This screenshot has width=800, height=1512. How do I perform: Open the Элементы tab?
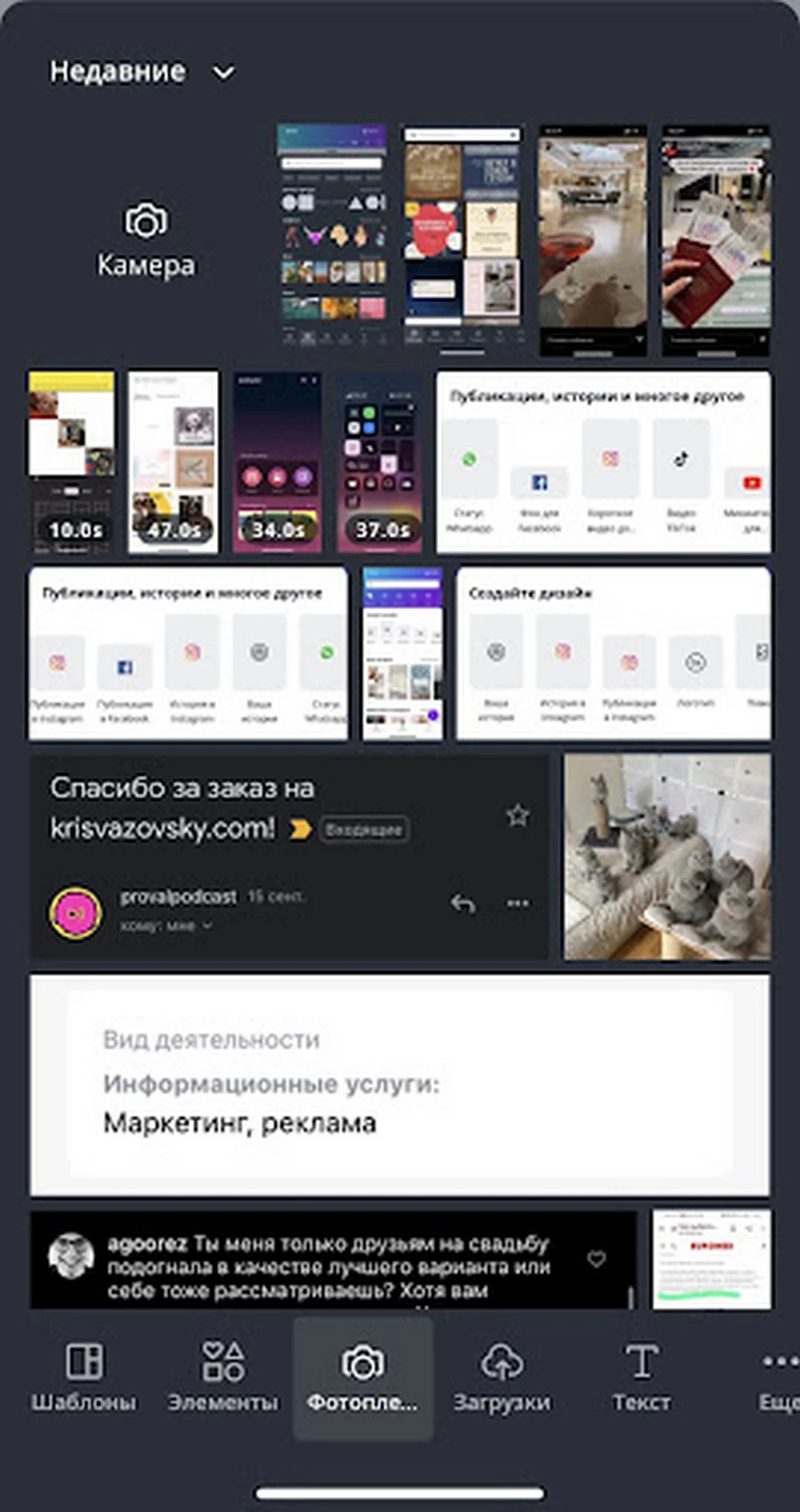tap(223, 1378)
